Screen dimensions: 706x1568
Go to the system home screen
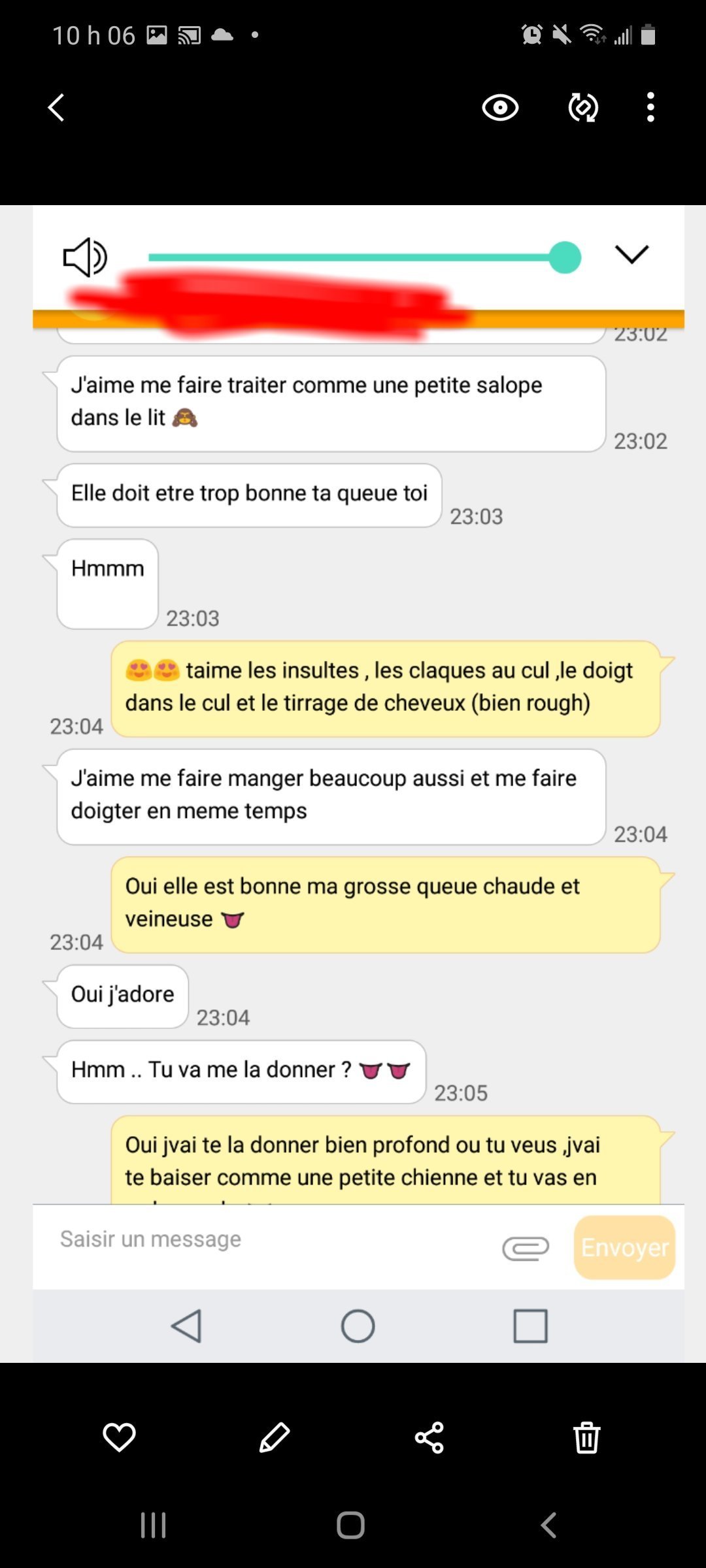[x=350, y=1526]
